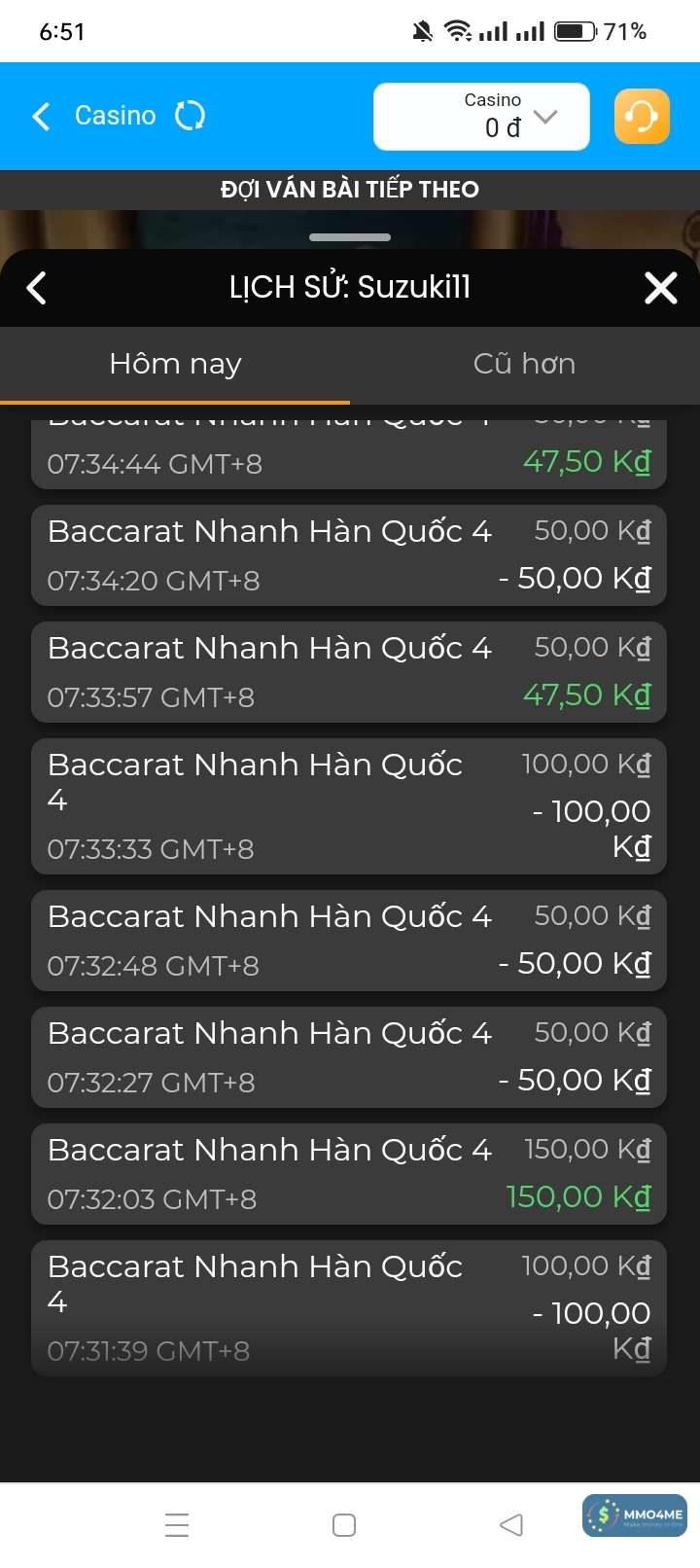This screenshot has height=1568, width=700.
Task: Open the bet record from 07:32:27
Action: pos(348,1057)
